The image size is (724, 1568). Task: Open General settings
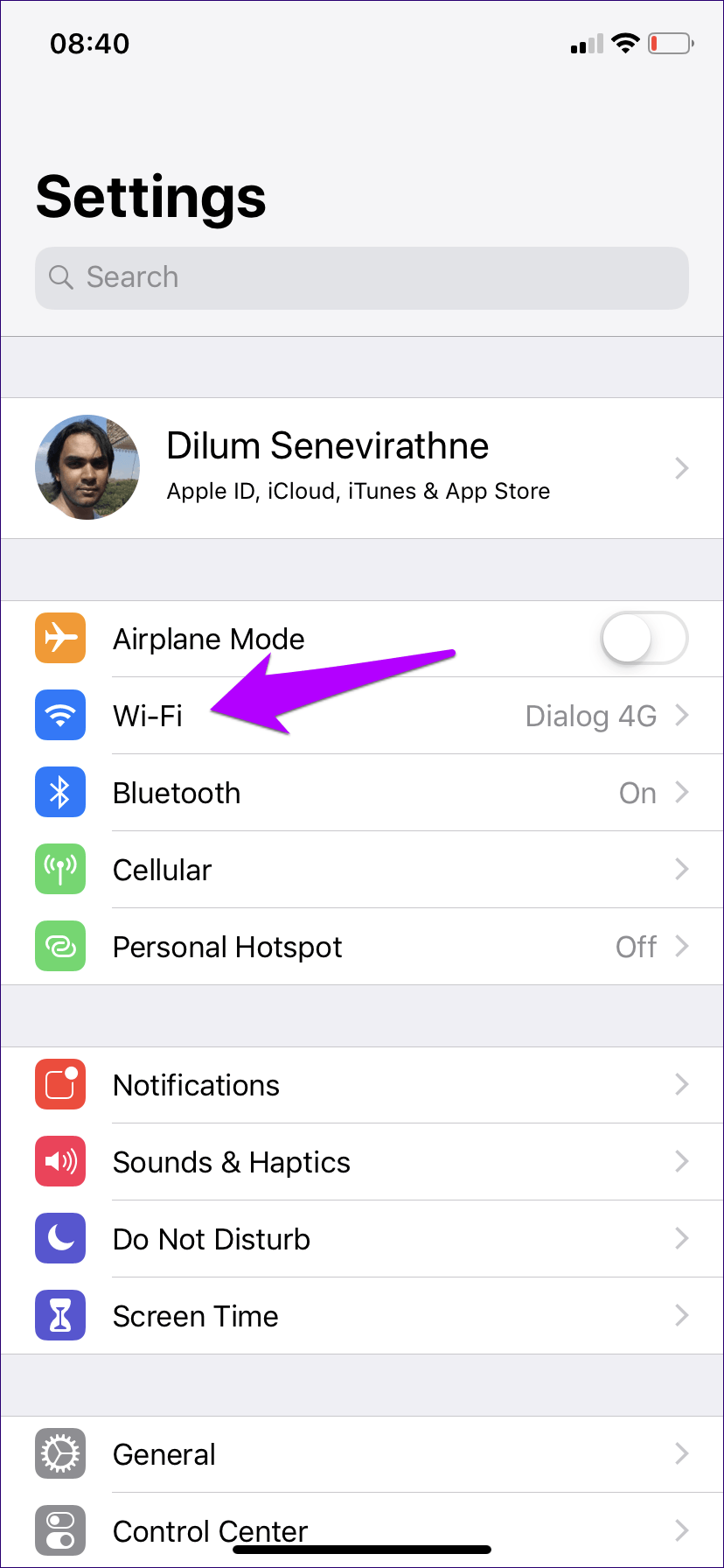pos(361,1454)
